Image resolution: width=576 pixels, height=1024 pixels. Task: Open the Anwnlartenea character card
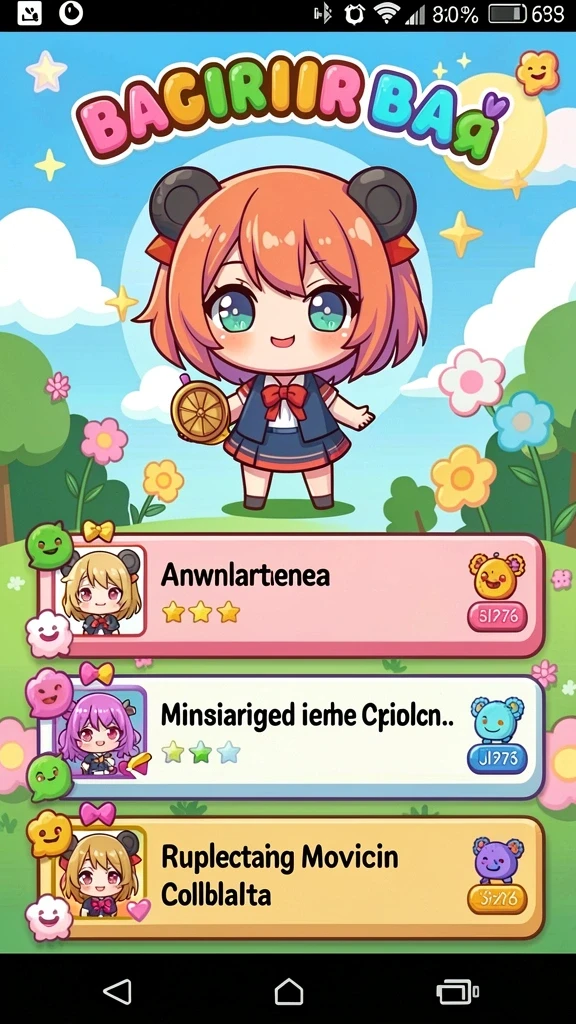[292, 595]
